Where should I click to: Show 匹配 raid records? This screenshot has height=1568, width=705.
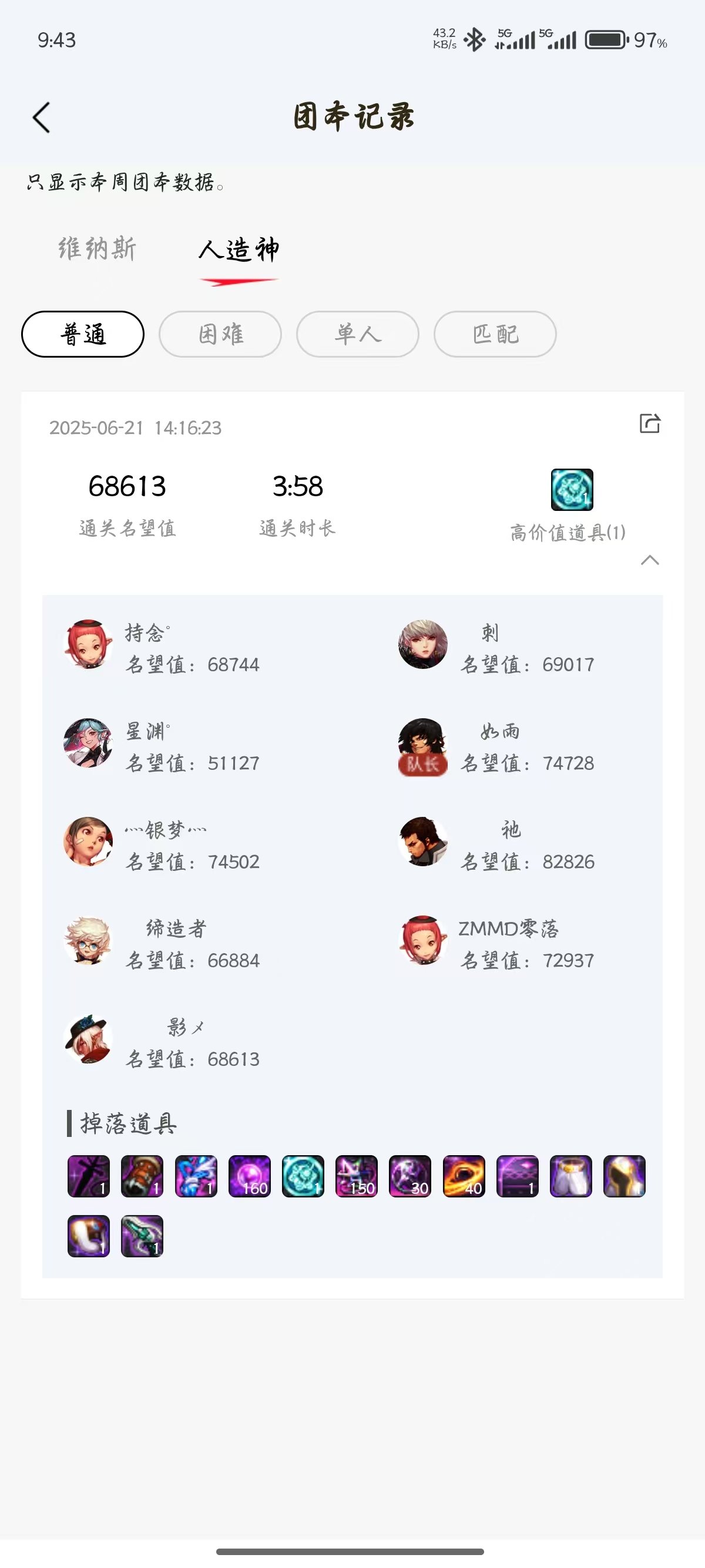(x=495, y=334)
